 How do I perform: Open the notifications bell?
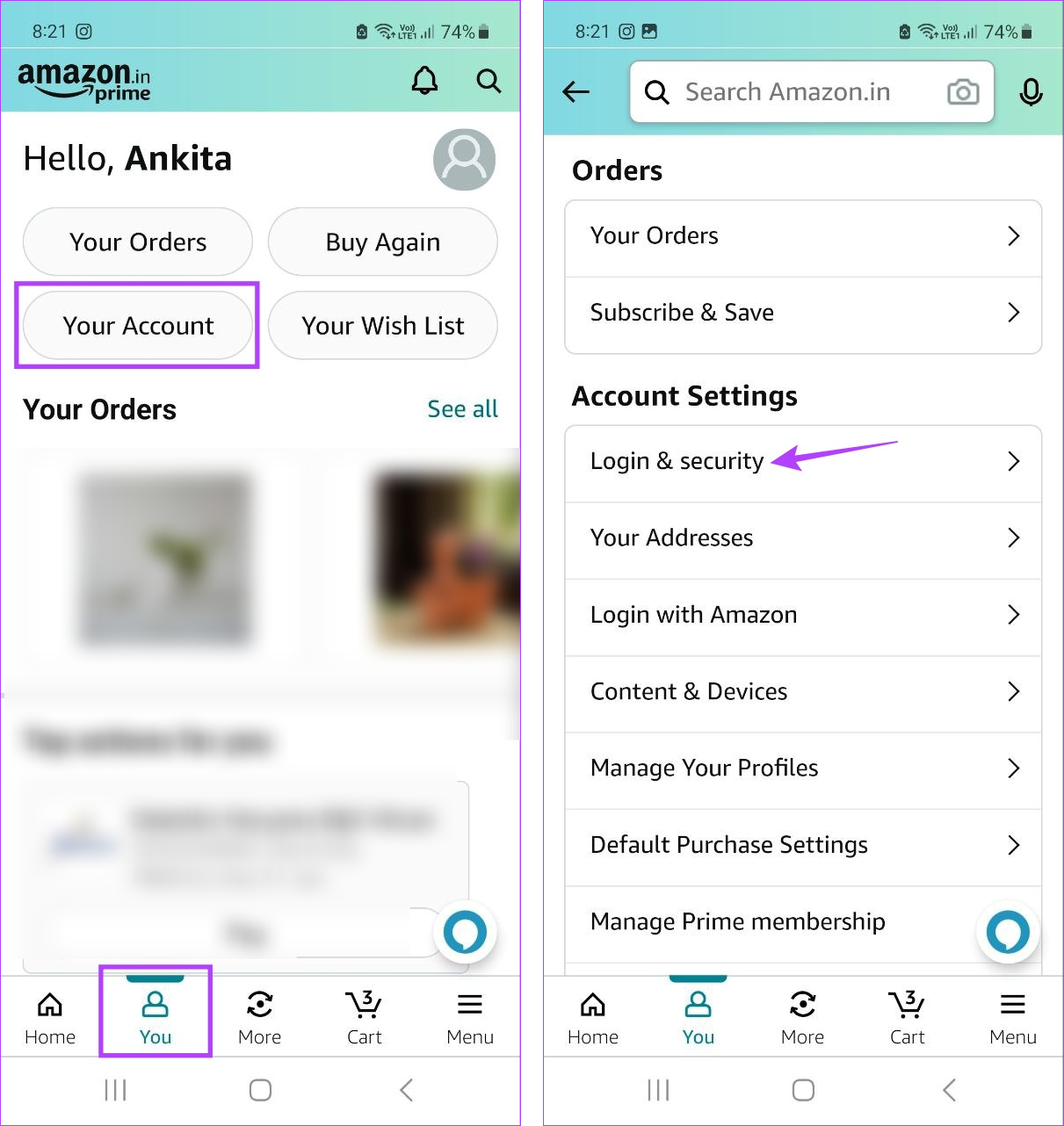click(x=424, y=81)
